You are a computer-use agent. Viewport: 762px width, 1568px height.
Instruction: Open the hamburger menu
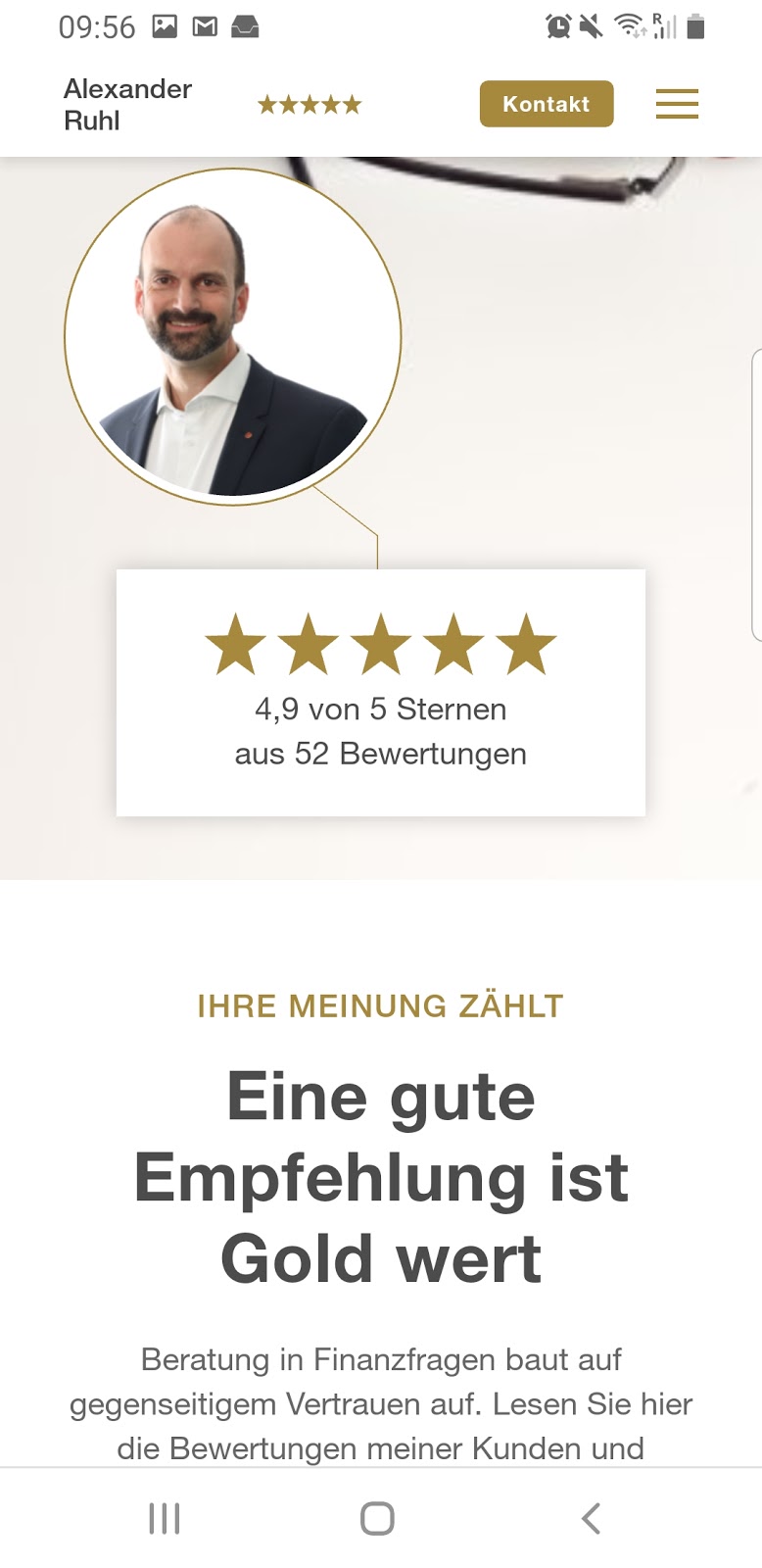tap(677, 104)
